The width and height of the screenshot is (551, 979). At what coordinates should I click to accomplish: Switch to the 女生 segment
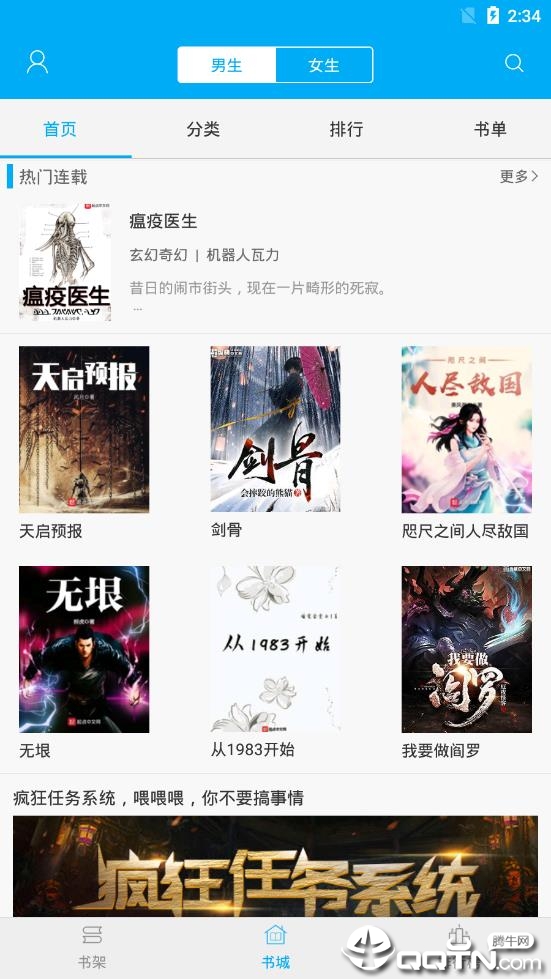coord(324,65)
